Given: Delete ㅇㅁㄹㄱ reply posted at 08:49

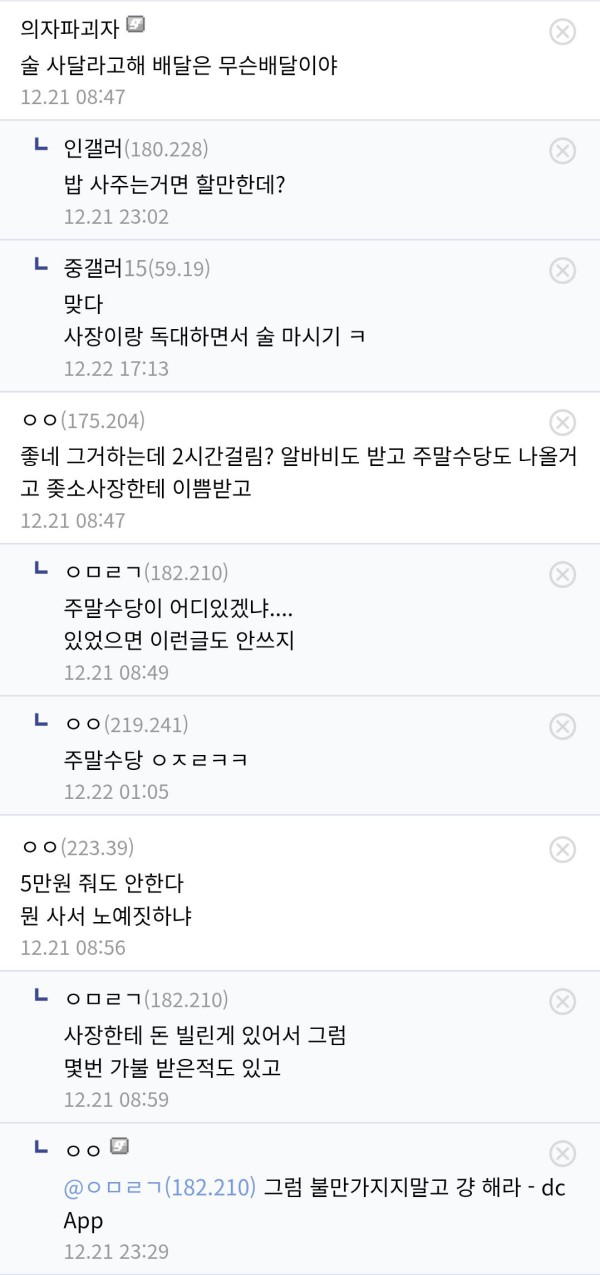Looking at the screenshot, I should coord(563,574).
